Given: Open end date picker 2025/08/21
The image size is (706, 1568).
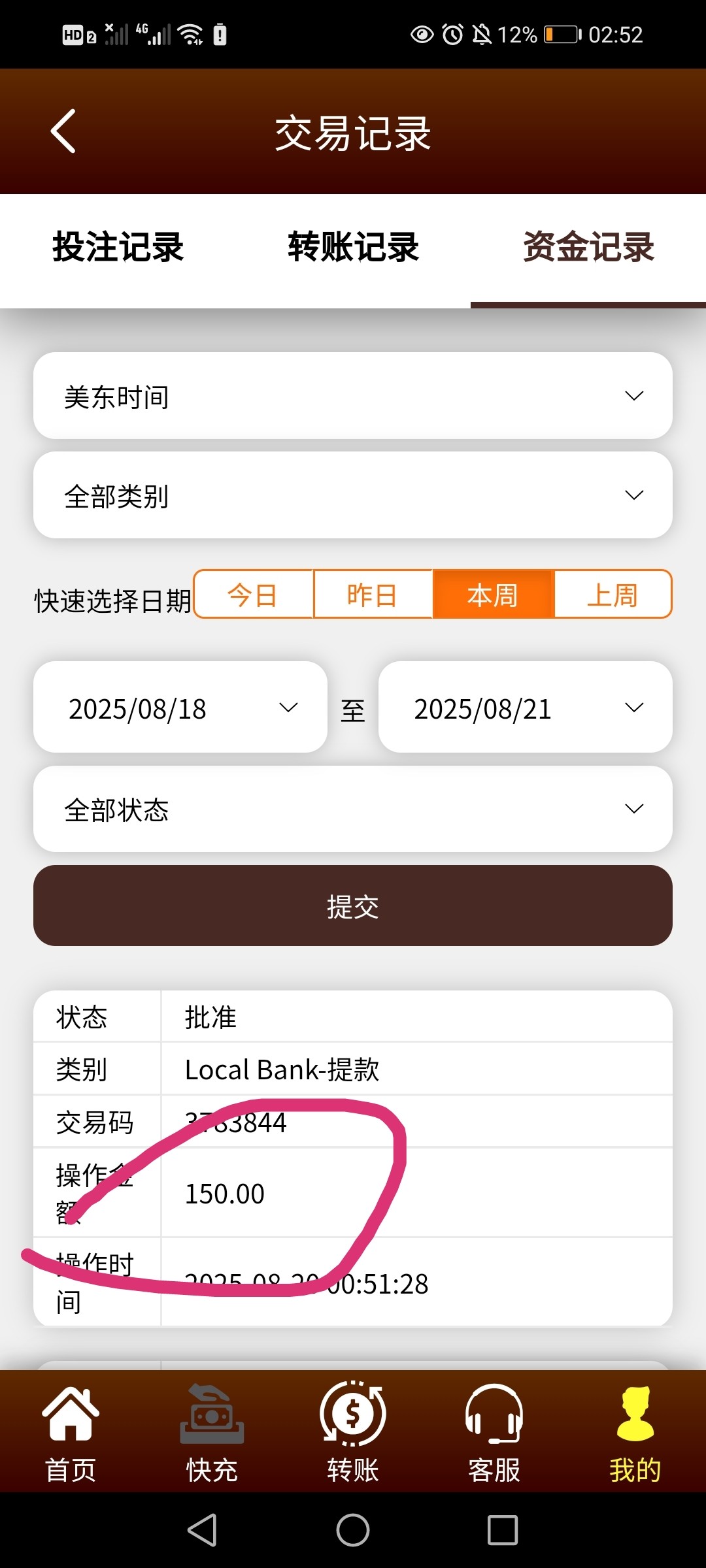Looking at the screenshot, I should pos(525,708).
